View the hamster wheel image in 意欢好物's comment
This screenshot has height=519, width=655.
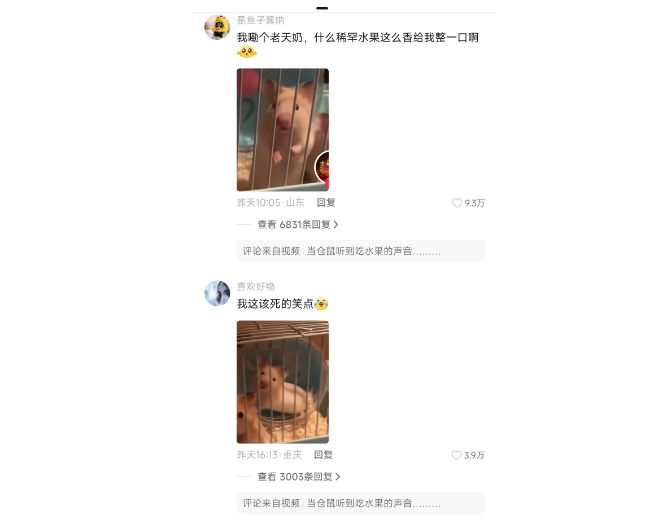tap(282, 382)
